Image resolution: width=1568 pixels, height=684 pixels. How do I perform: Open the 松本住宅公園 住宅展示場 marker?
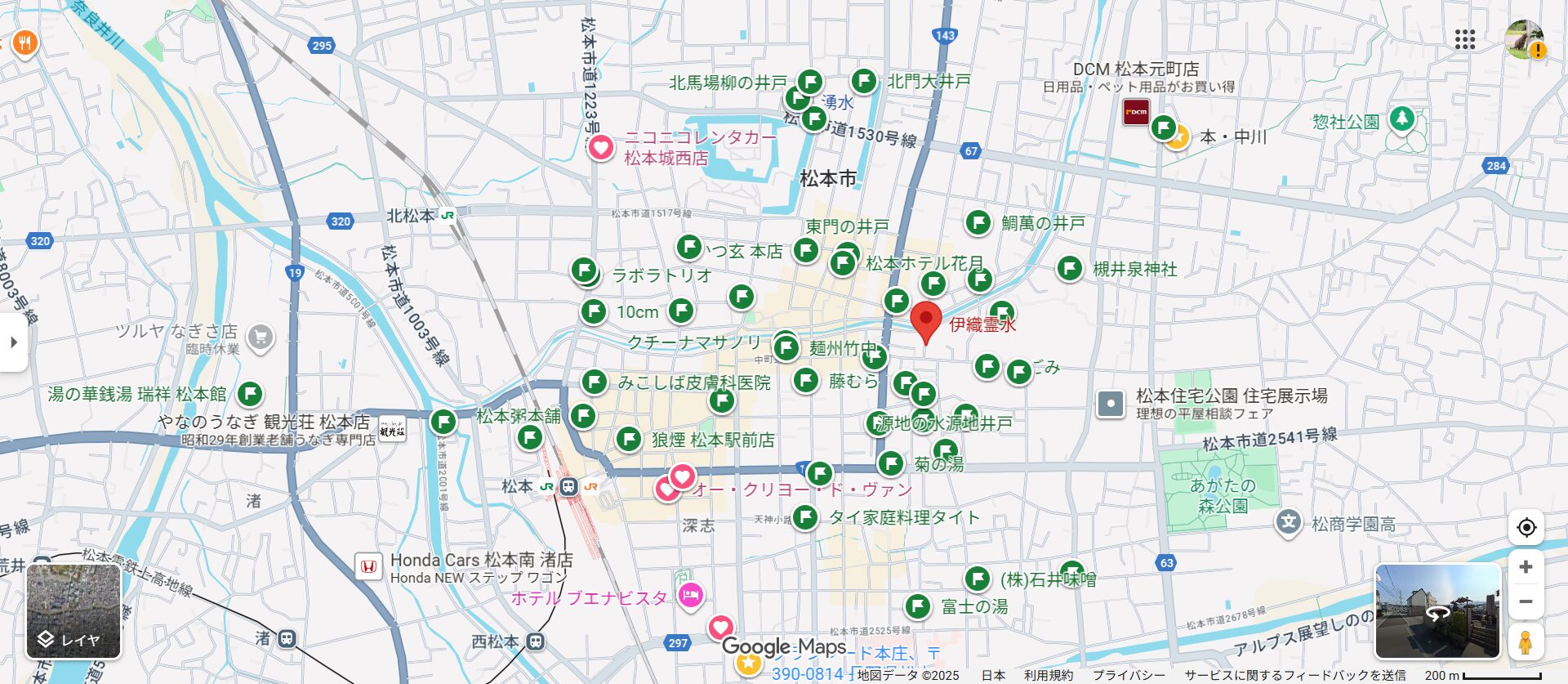click(1111, 404)
